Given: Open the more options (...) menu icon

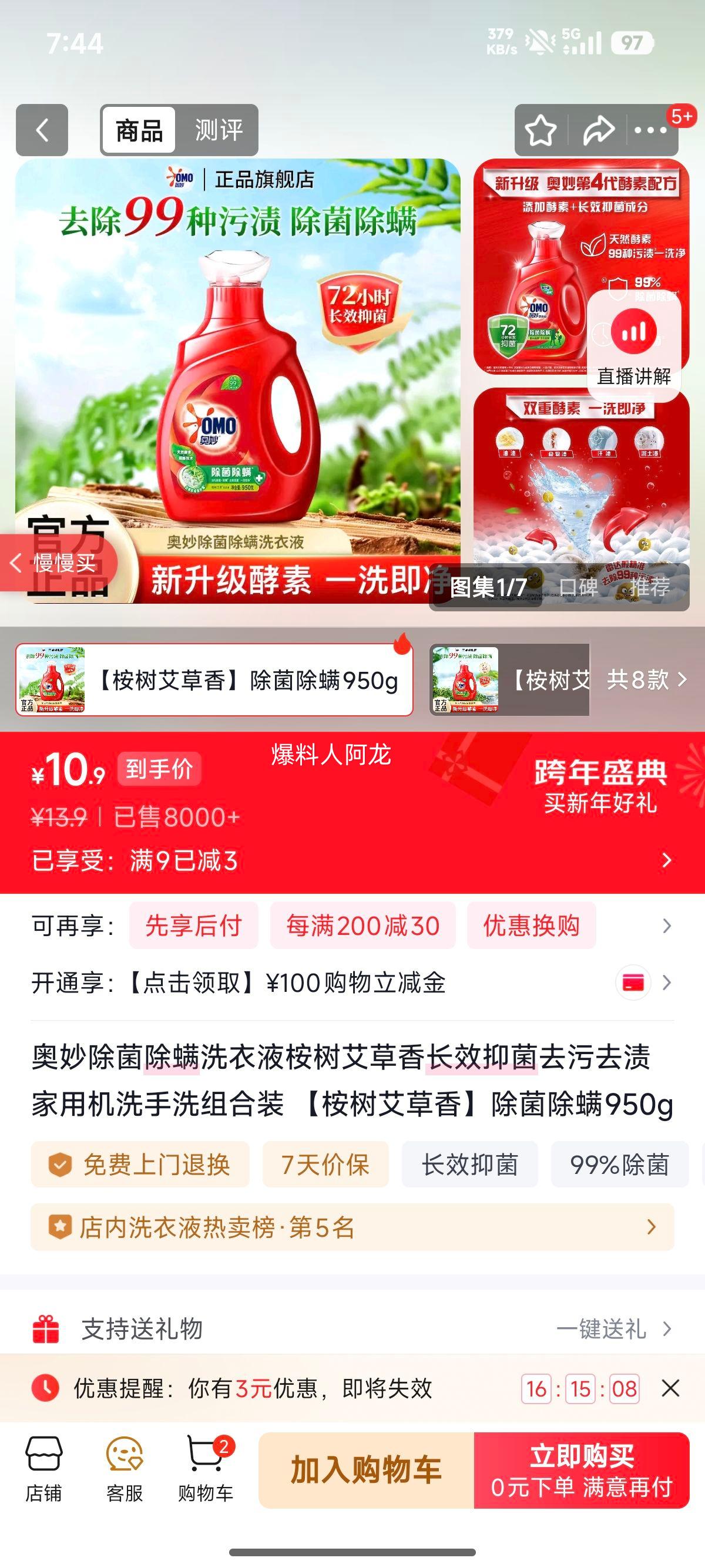Looking at the screenshot, I should click(x=649, y=129).
